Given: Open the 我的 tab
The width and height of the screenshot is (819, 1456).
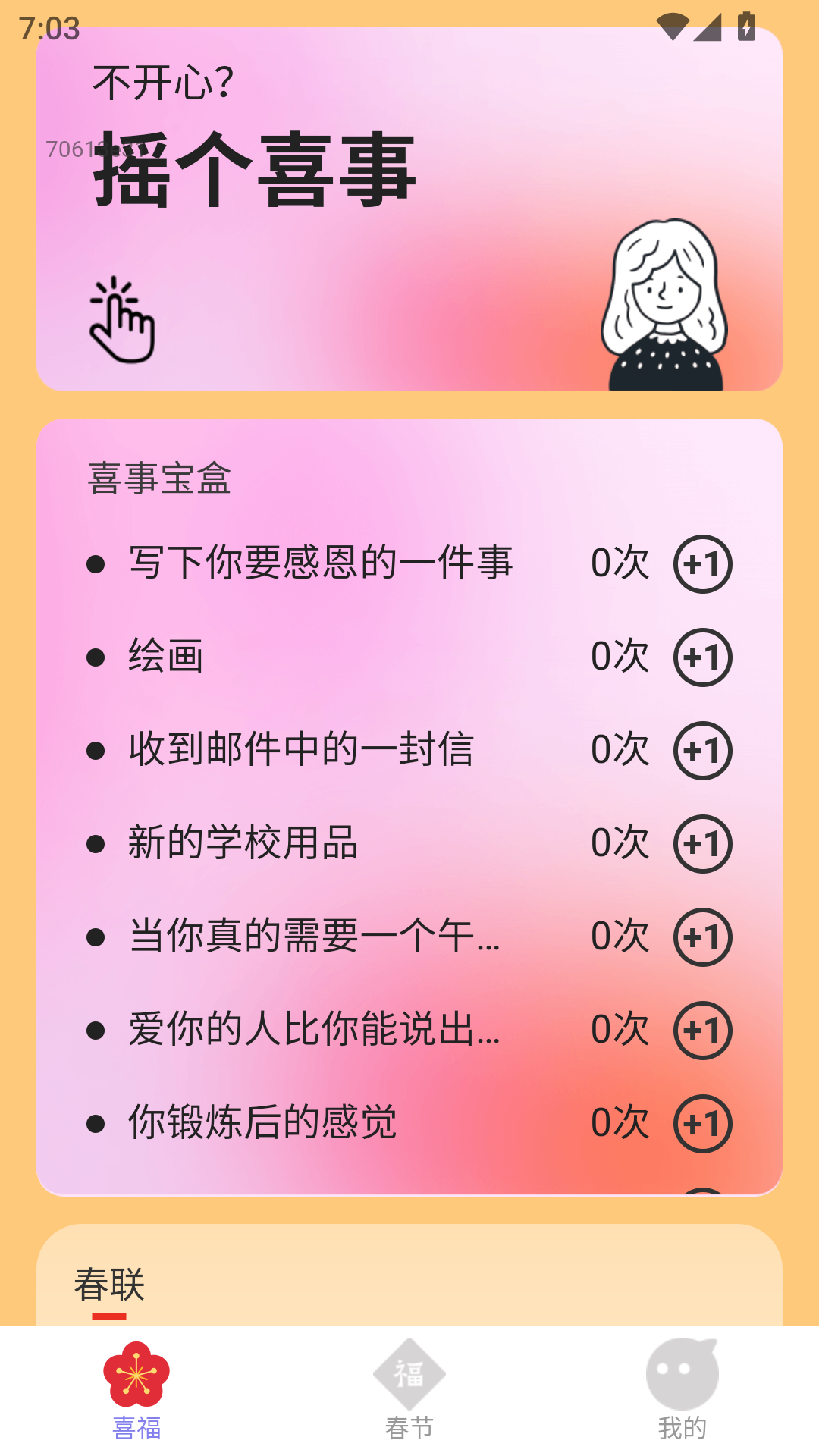Looking at the screenshot, I should (x=681, y=1395).
